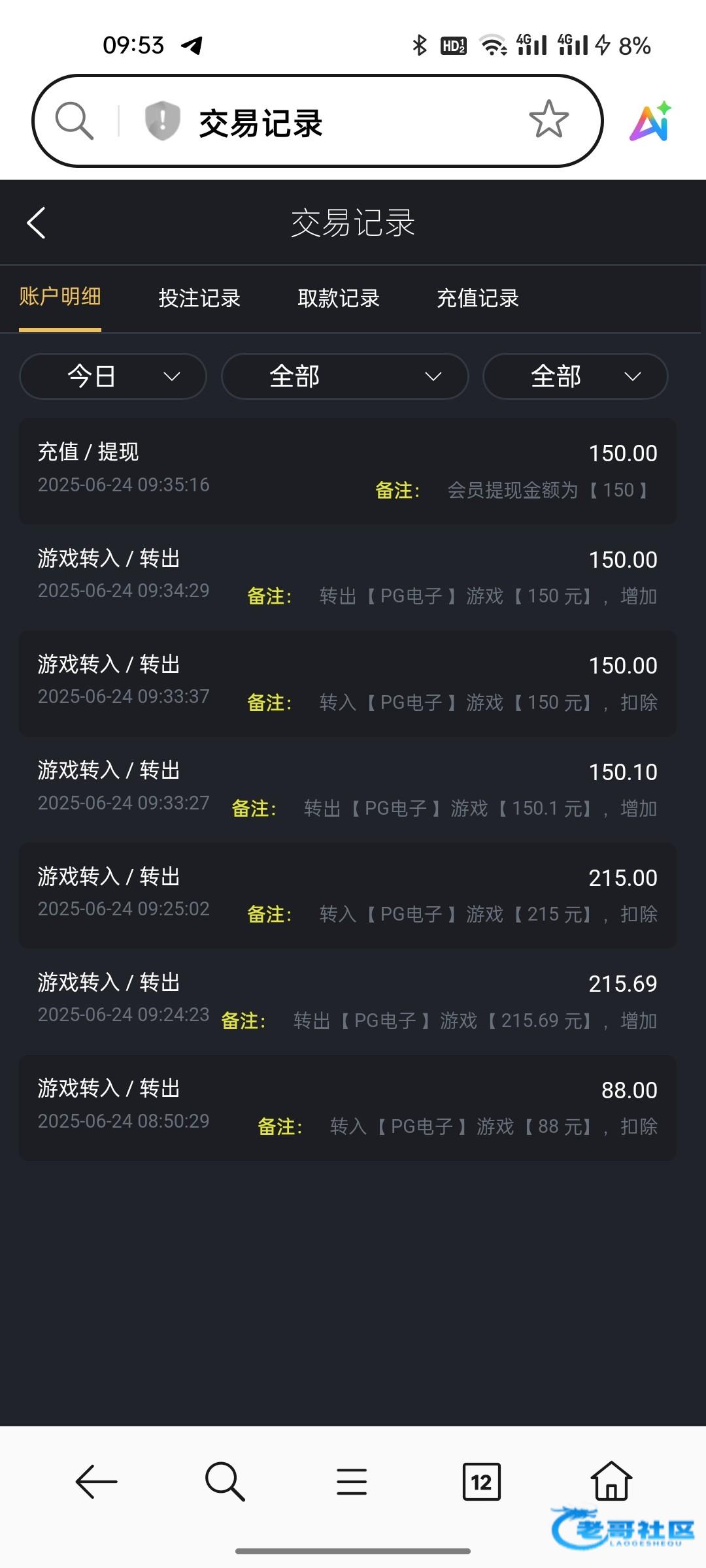Bookmark this page with the star icon
Screen dimensions: 706x1568
[548, 120]
